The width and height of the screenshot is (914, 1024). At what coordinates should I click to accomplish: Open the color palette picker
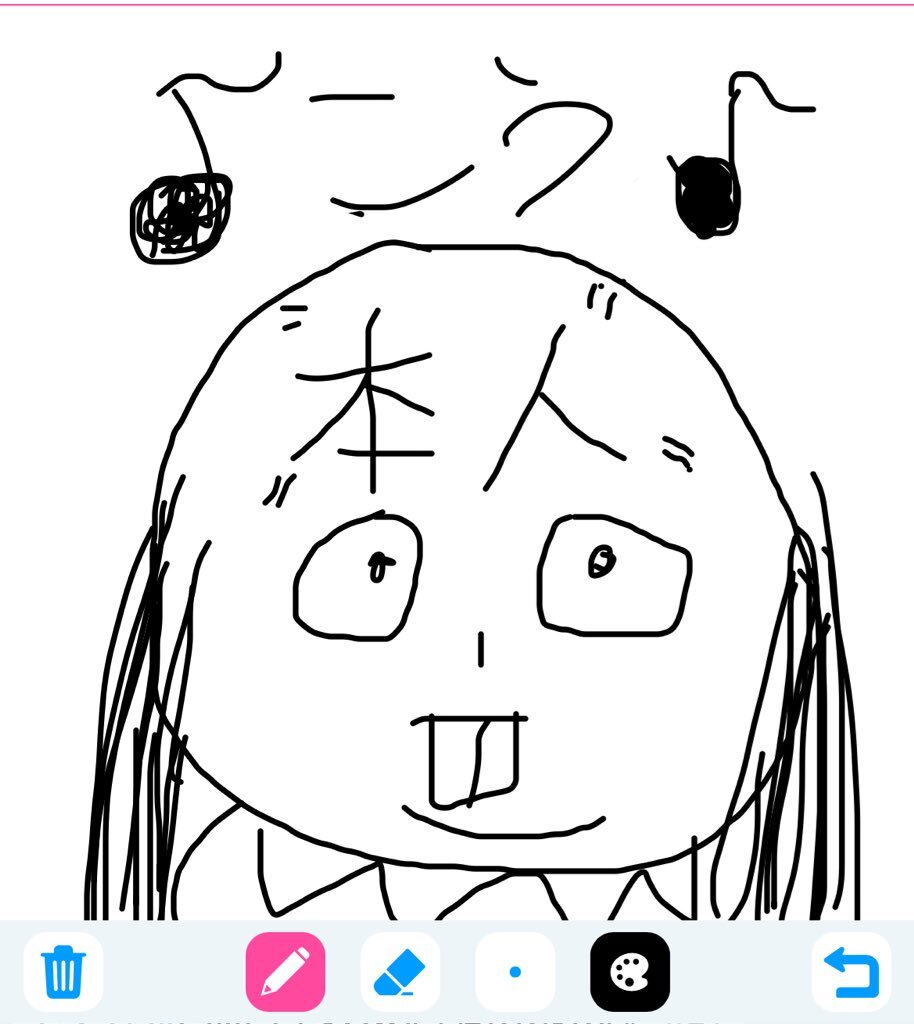pos(630,971)
